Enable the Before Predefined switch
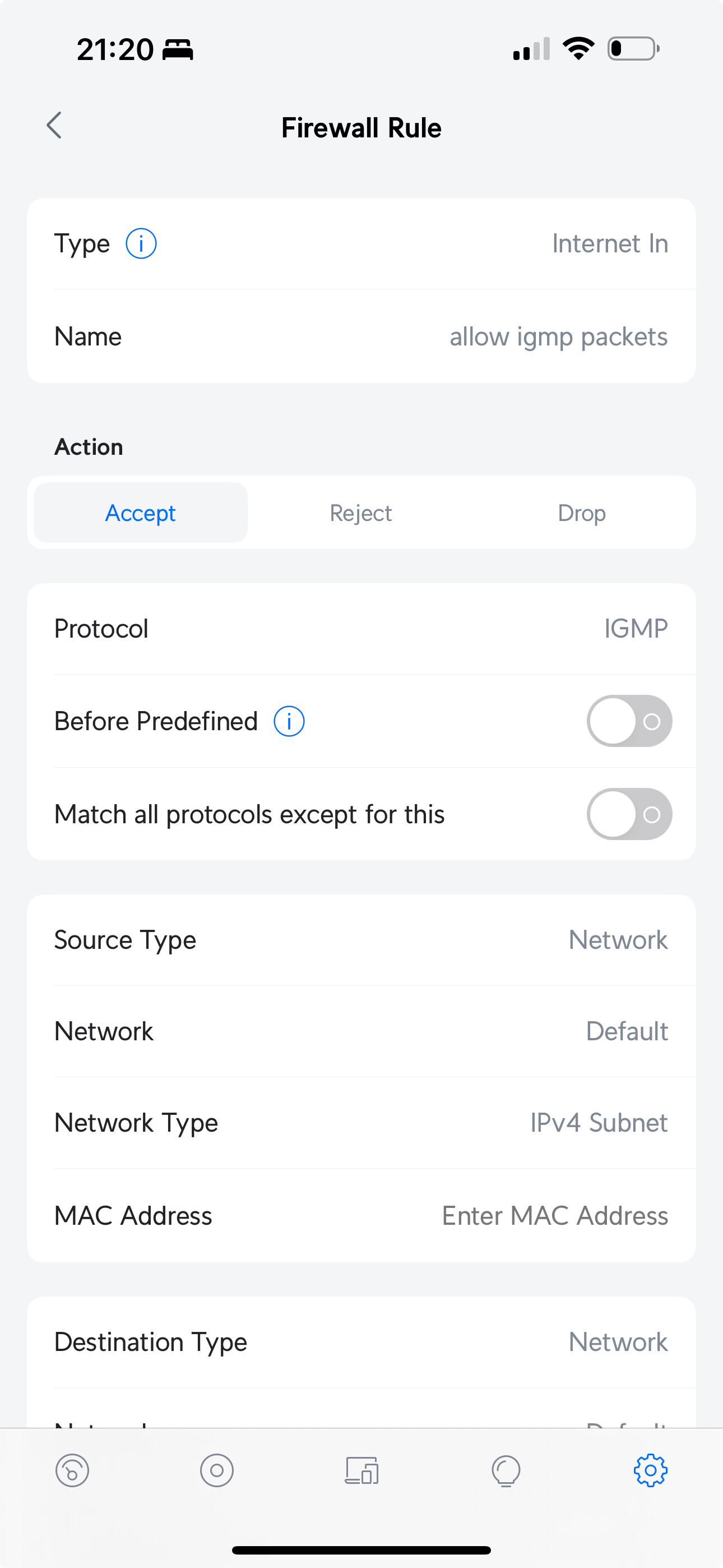The width and height of the screenshot is (723, 1568). 629,721
